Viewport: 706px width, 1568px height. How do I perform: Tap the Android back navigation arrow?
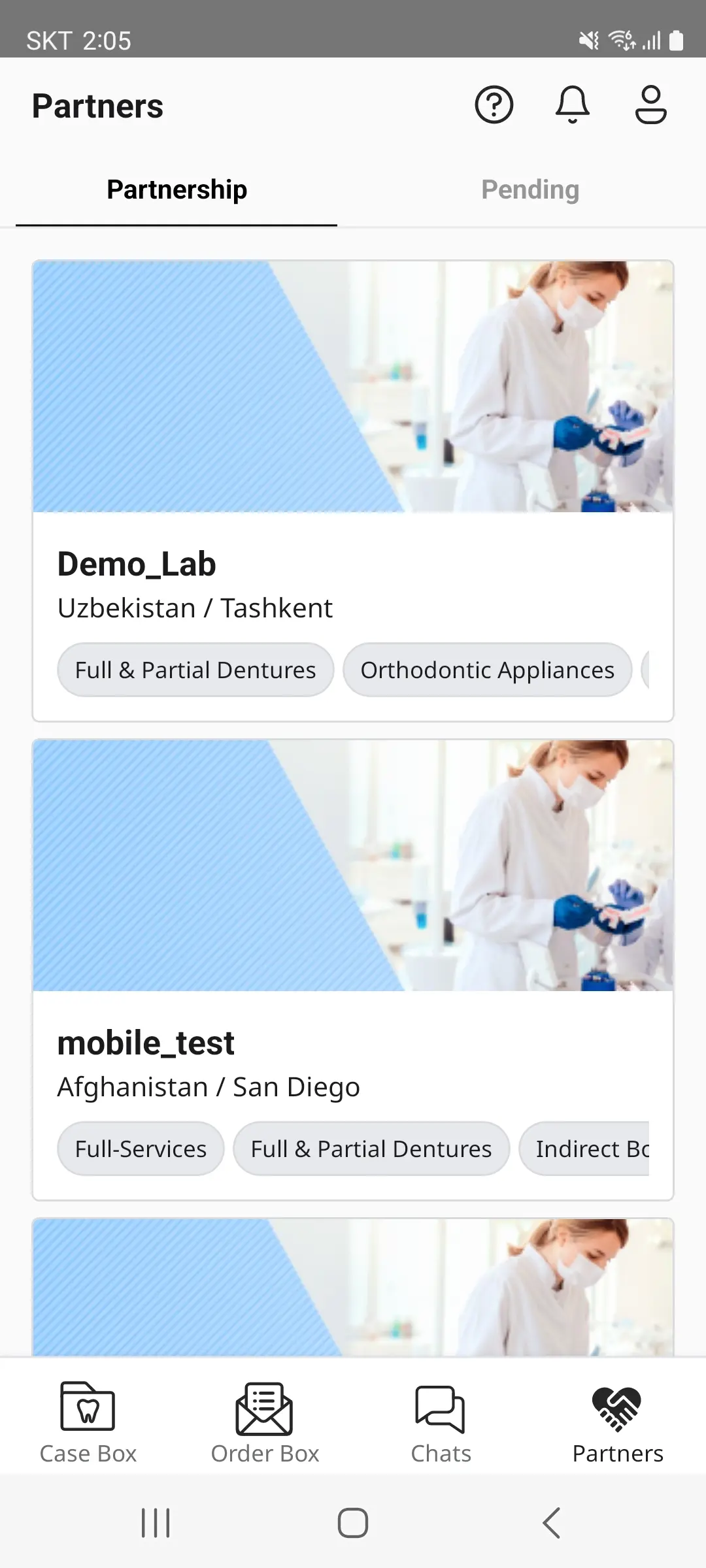[551, 1520]
